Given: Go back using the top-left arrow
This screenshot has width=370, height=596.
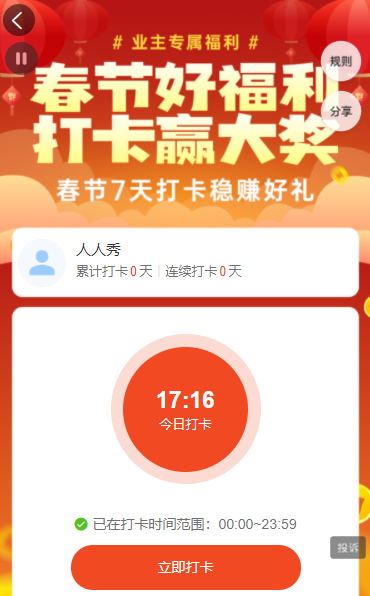Looking at the screenshot, I should pos(19,20).
